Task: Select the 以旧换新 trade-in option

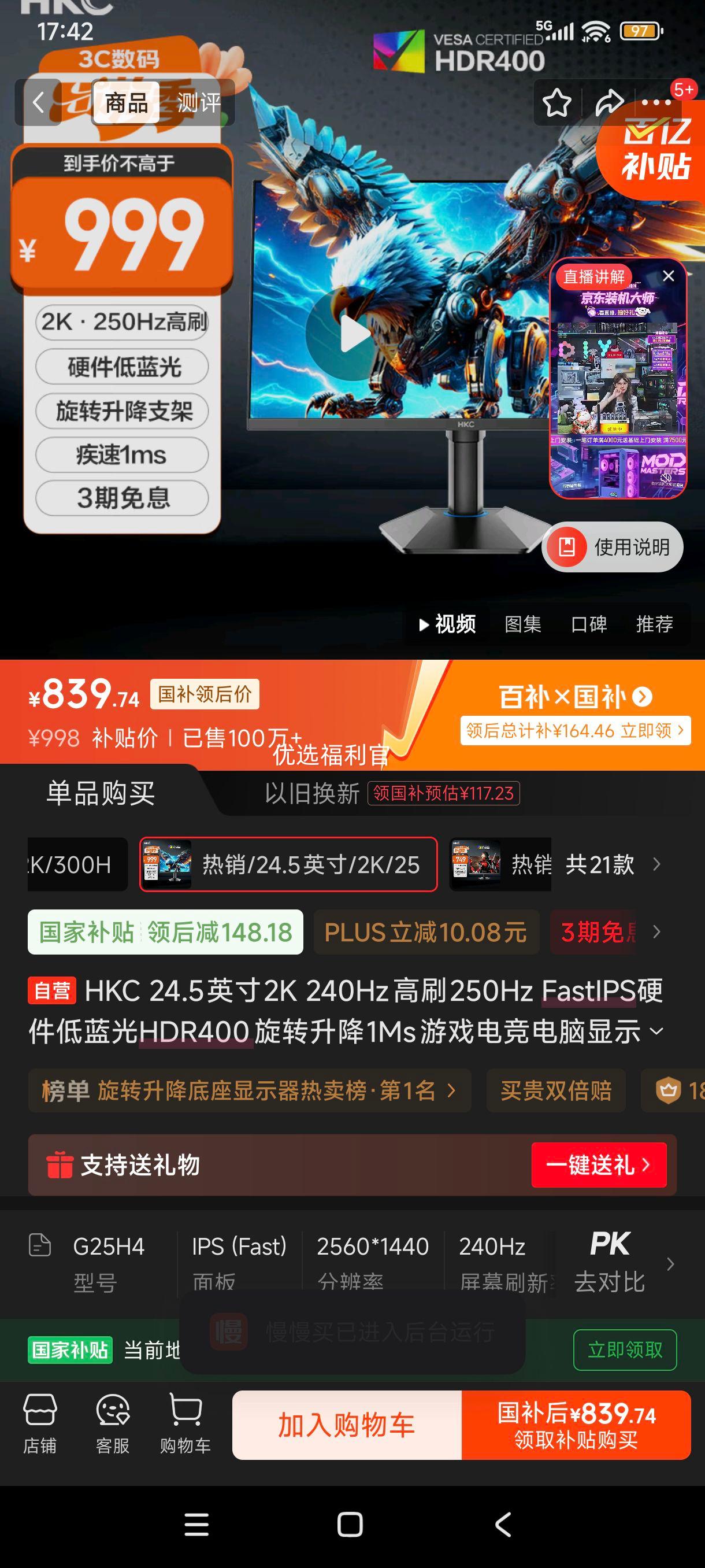Action: (312, 793)
